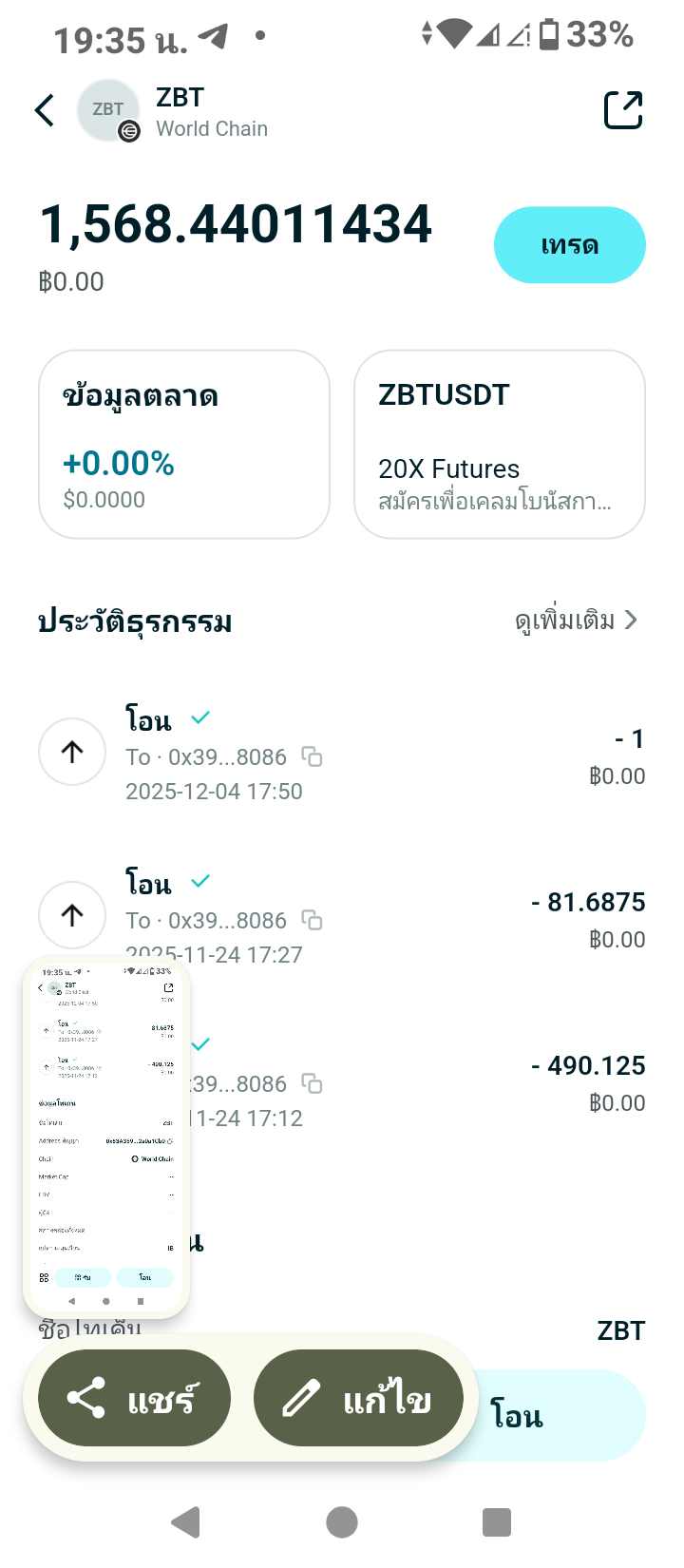Image resolution: width=684 pixels, height=1568 pixels.
Task: View more transaction history via ดูเพิ่มเติม
Action: [576, 621]
